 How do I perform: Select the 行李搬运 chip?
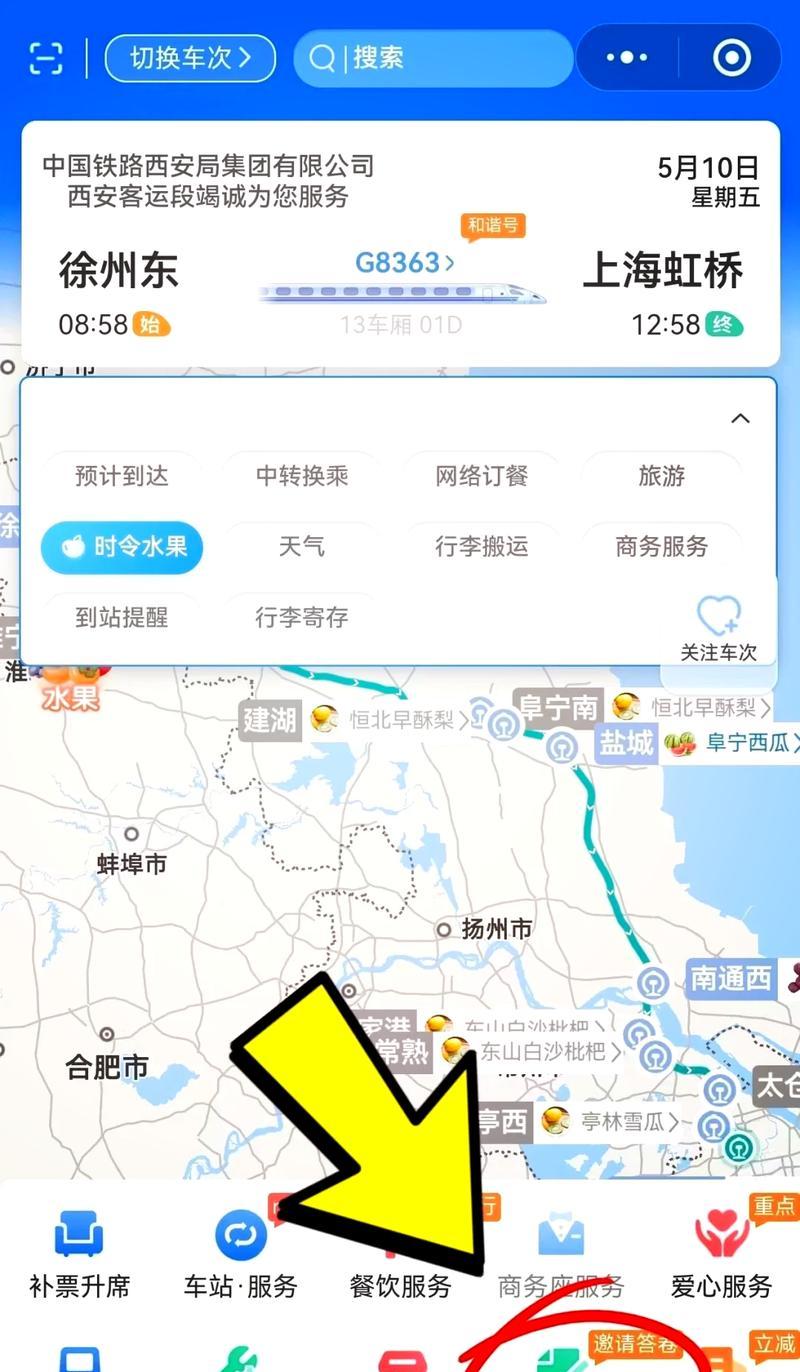pyautogui.click(x=482, y=547)
